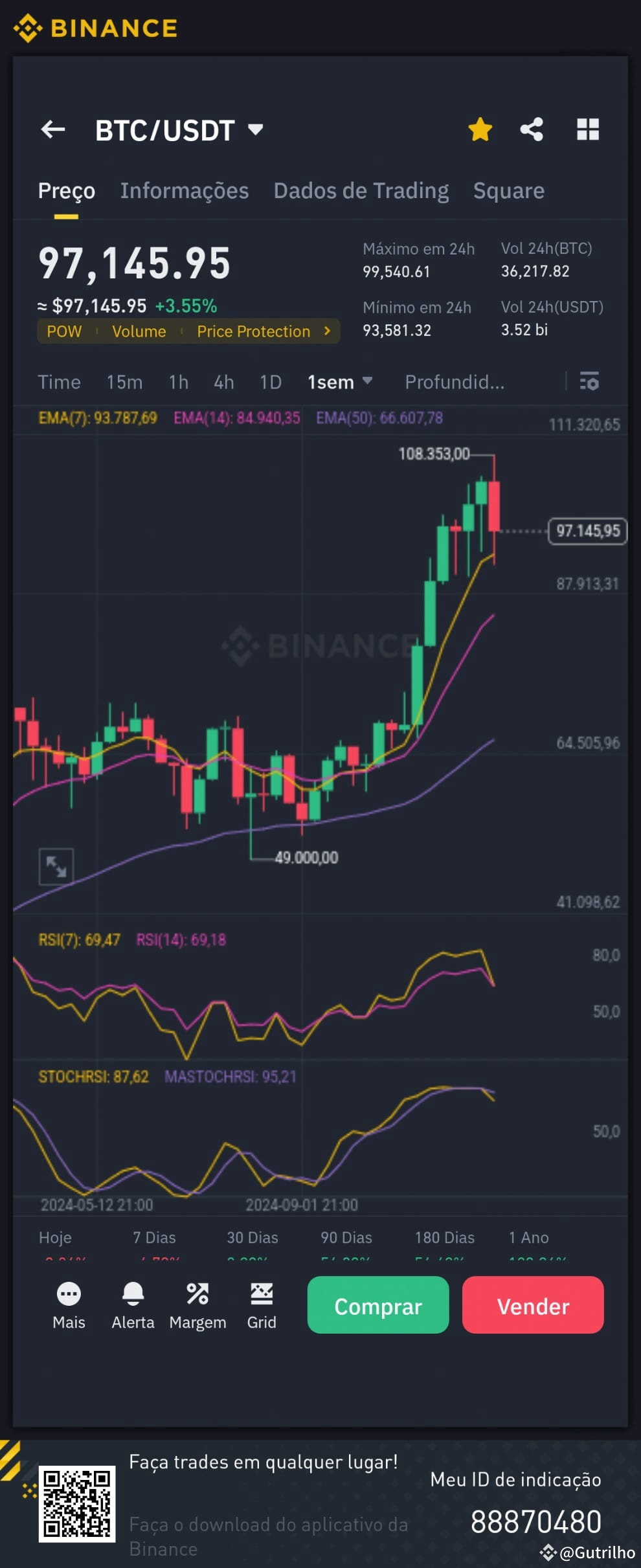Viewport: 641px width, 1568px height.
Task: Switch to the Informações tab
Action: (185, 190)
